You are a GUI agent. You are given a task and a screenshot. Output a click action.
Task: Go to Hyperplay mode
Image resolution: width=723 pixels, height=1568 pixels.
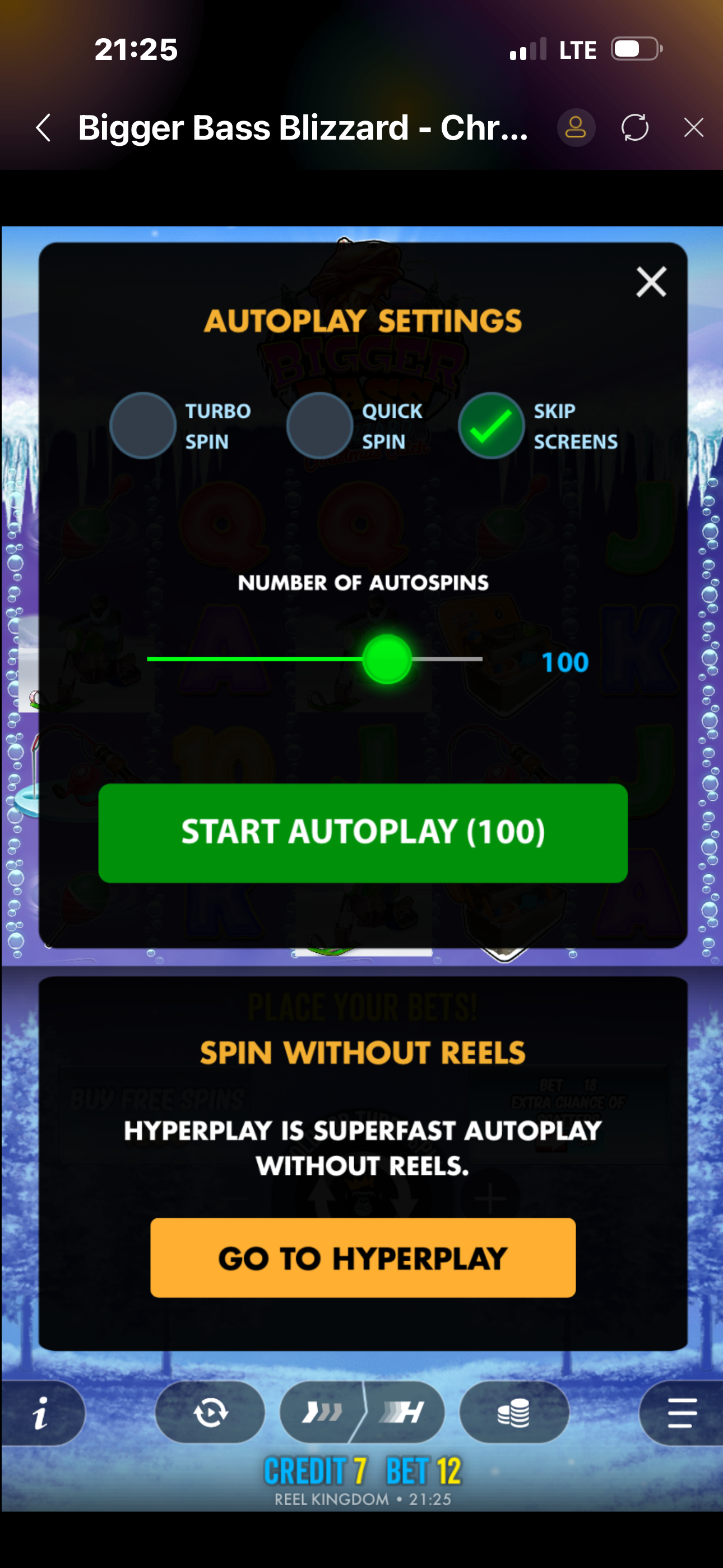coord(363,1257)
